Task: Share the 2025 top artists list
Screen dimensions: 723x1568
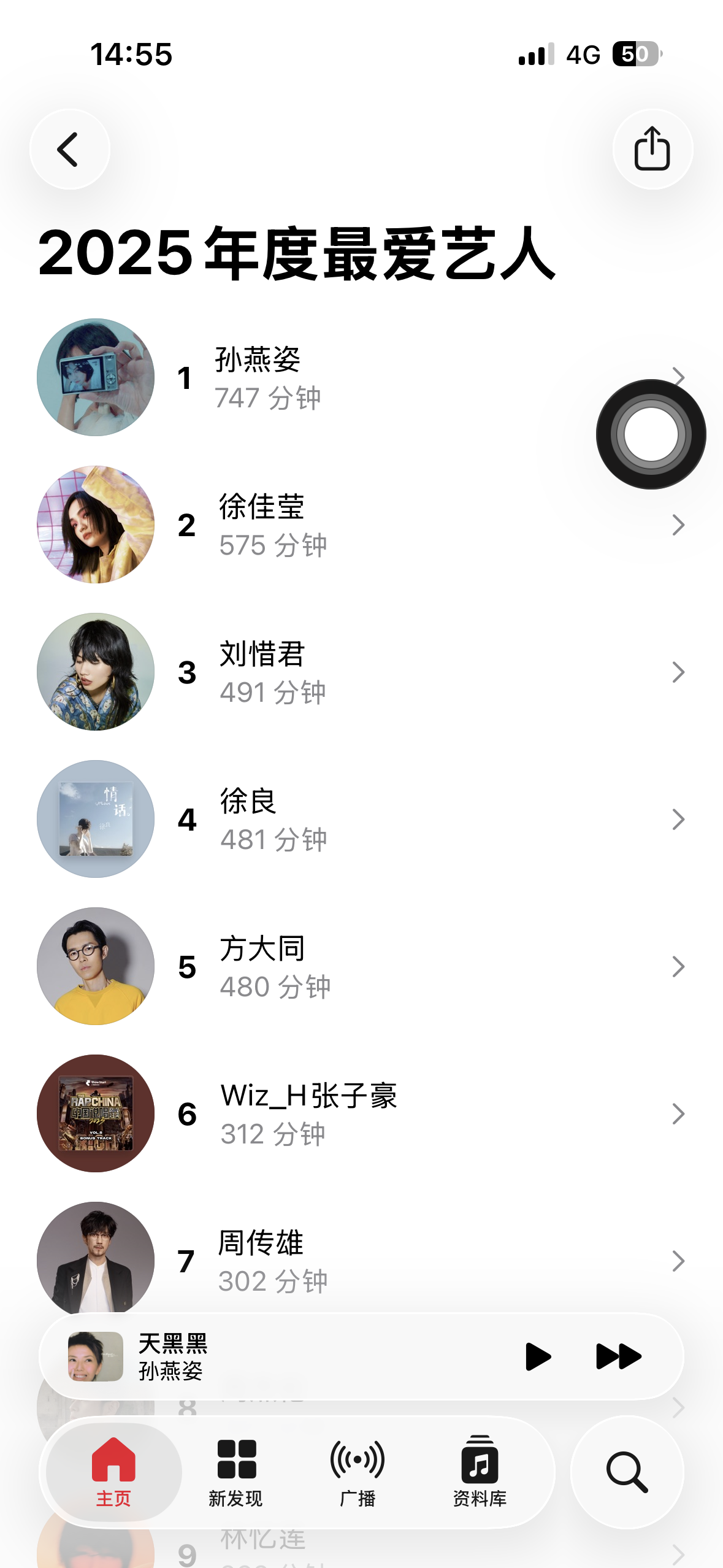Action: click(652, 149)
